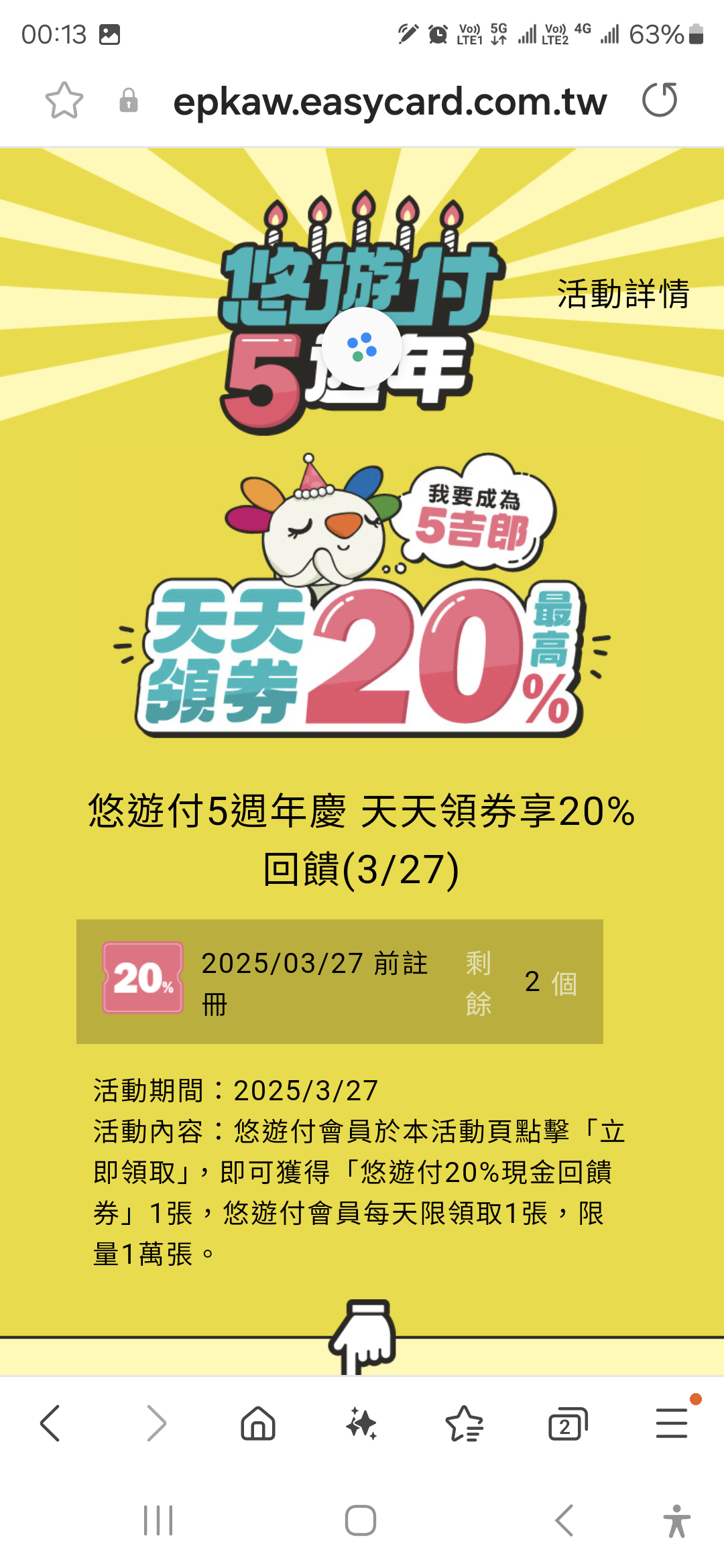Tap the address bar URL
Screen dimensions: 724x1568
tap(389, 102)
